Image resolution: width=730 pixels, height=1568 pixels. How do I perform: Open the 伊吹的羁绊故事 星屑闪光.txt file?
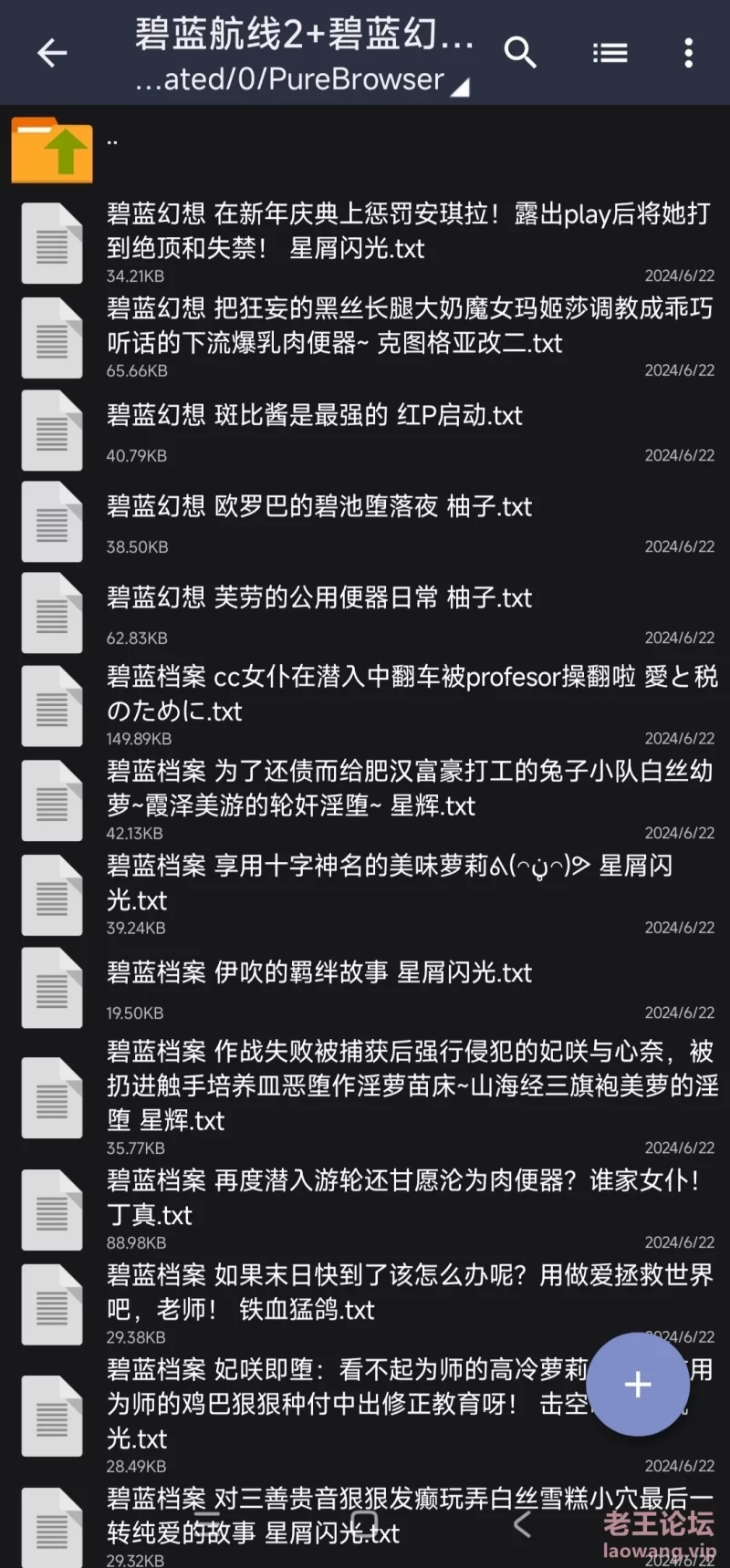point(365,987)
